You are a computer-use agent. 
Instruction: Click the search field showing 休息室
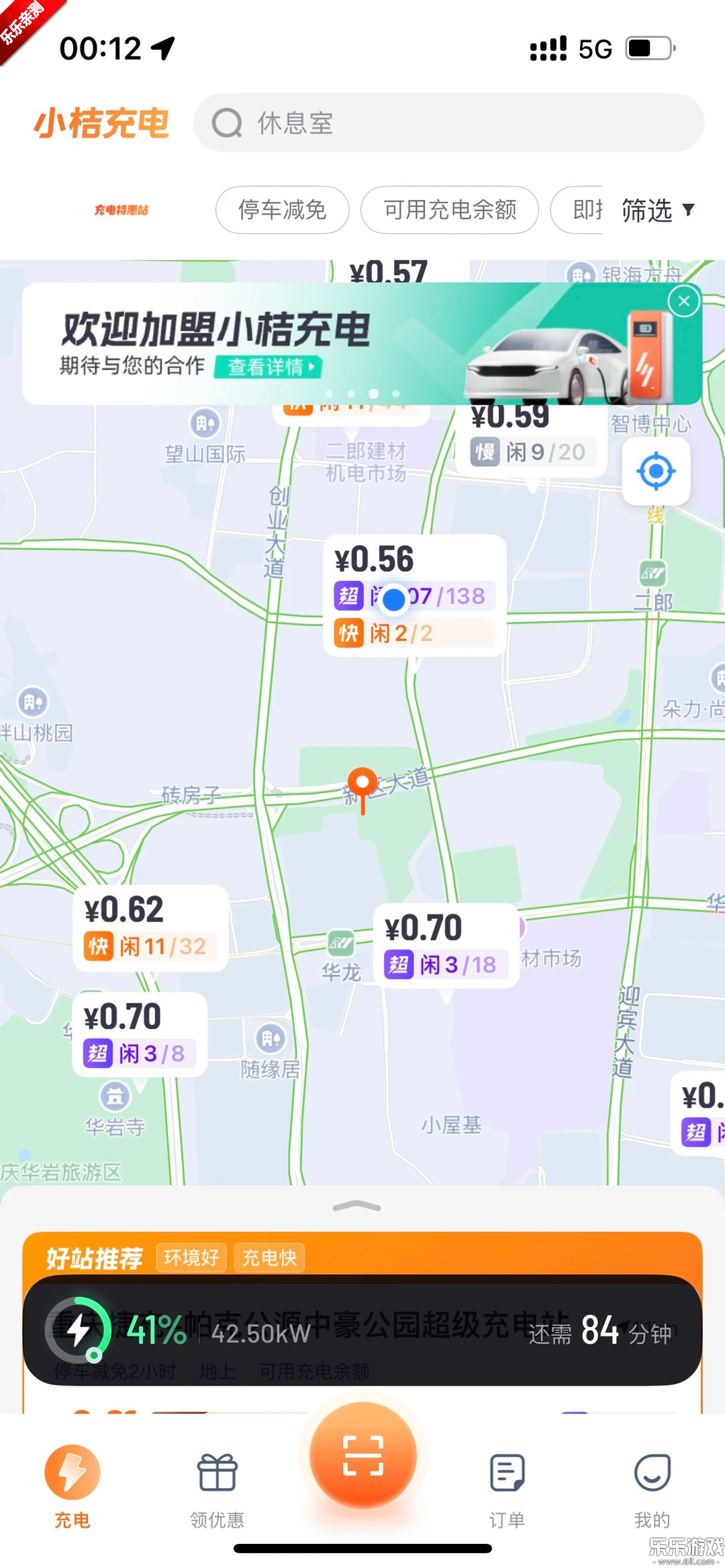click(x=448, y=123)
